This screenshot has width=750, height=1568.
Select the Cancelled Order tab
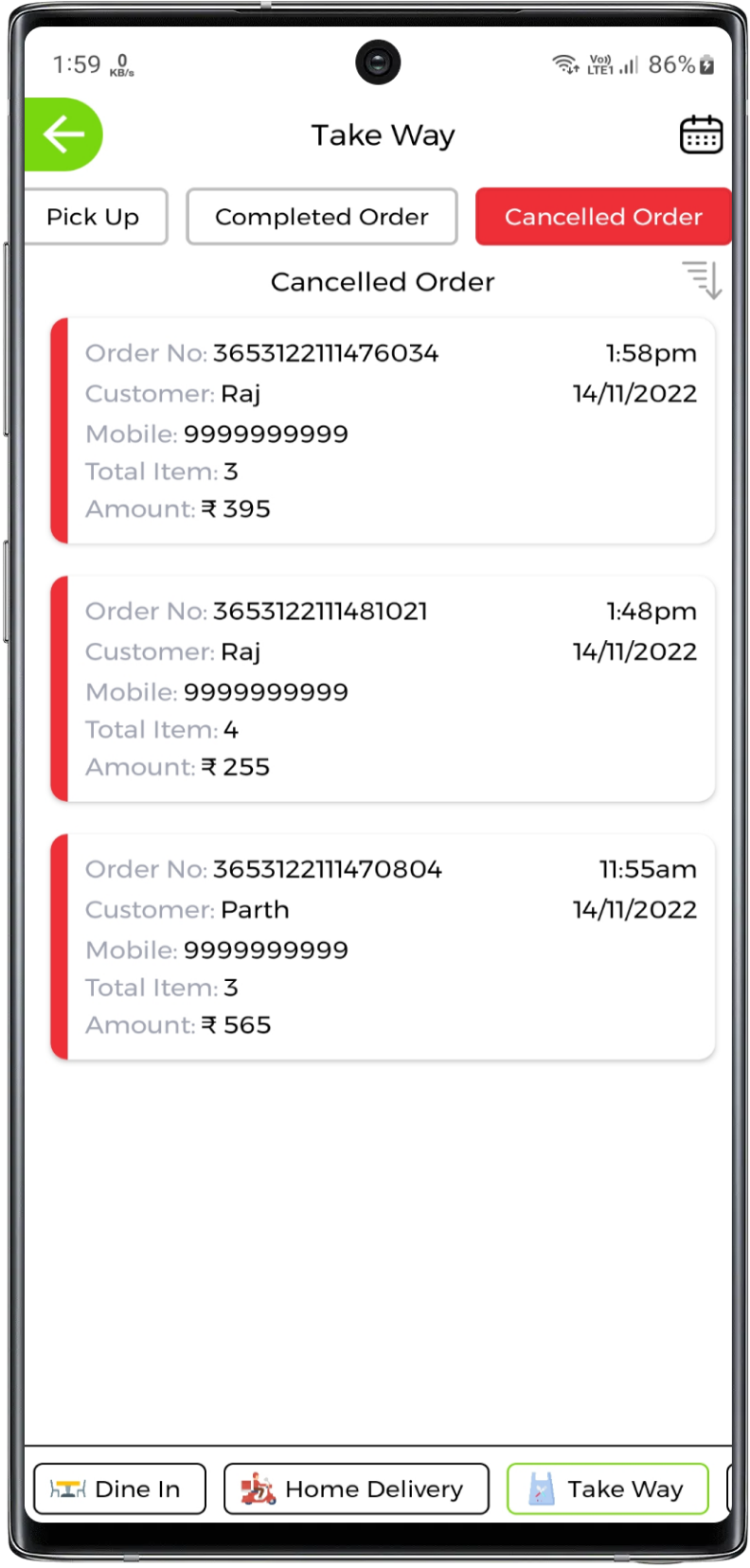point(603,217)
